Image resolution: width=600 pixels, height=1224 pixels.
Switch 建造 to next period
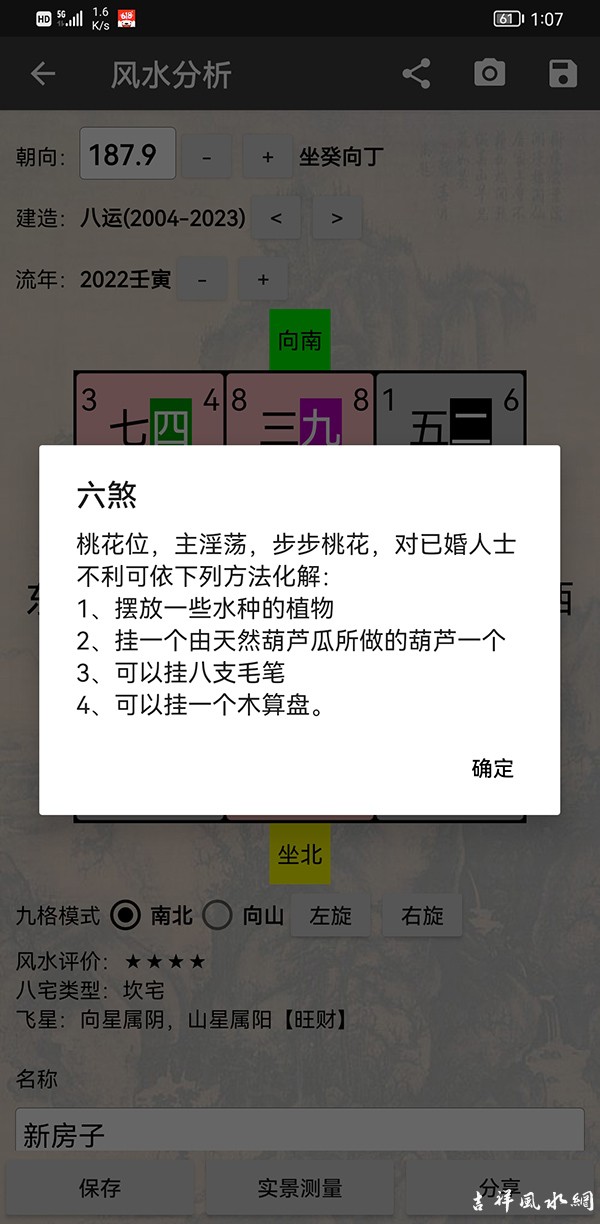pyautogui.click(x=336, y=218)
